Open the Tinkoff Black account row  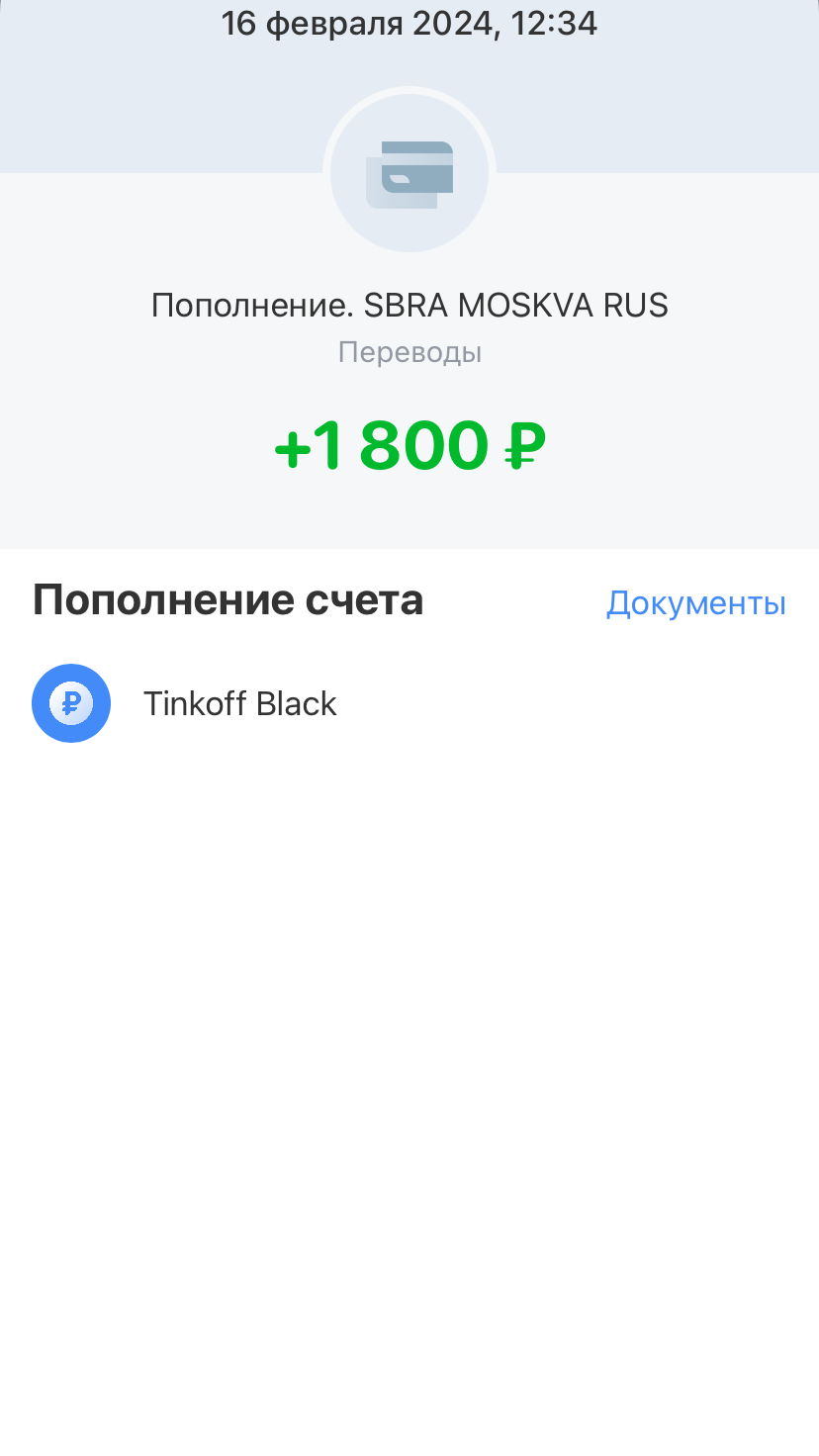(239, 703)
